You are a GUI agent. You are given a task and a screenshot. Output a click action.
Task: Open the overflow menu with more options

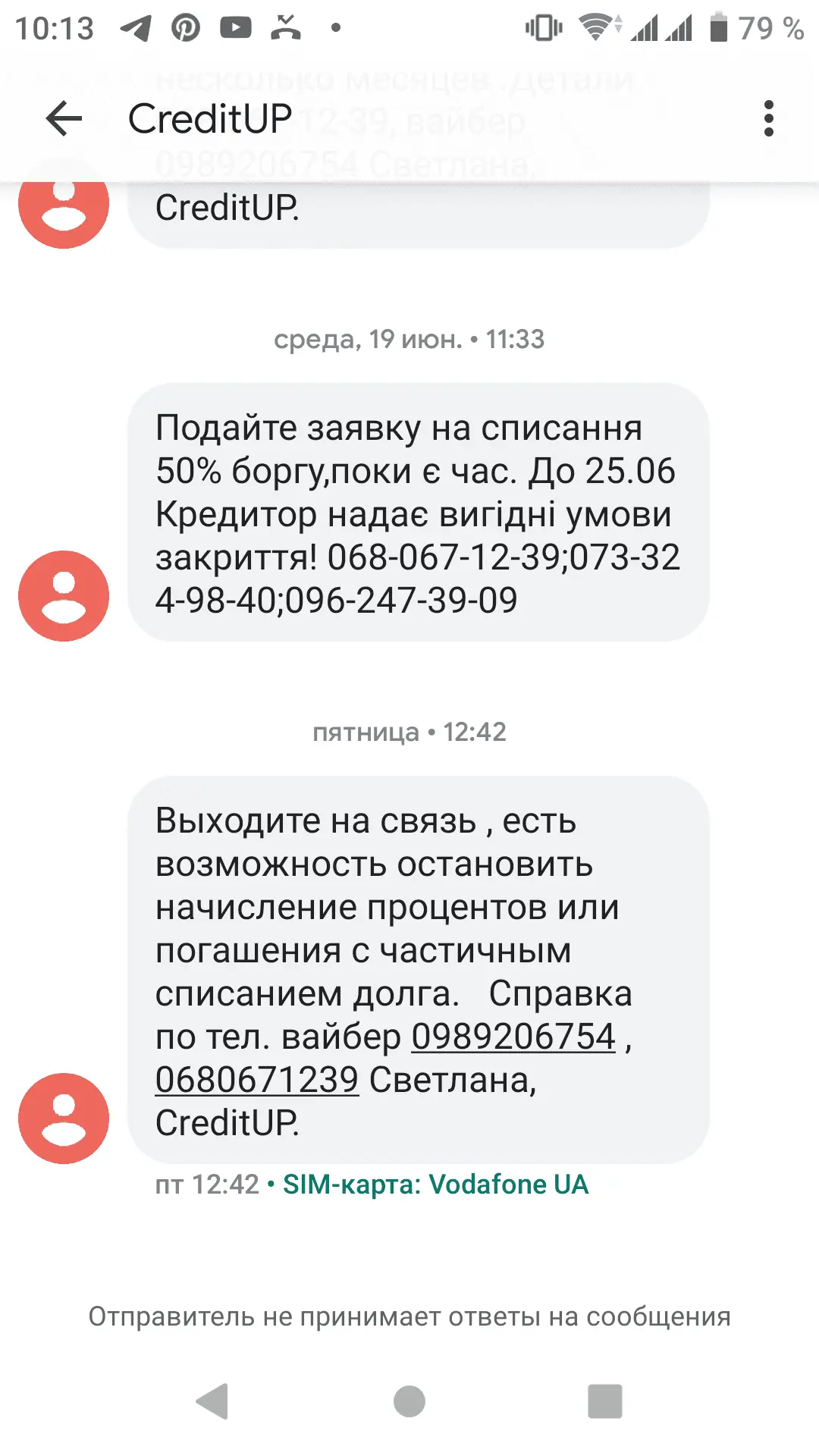click(768, 119)
